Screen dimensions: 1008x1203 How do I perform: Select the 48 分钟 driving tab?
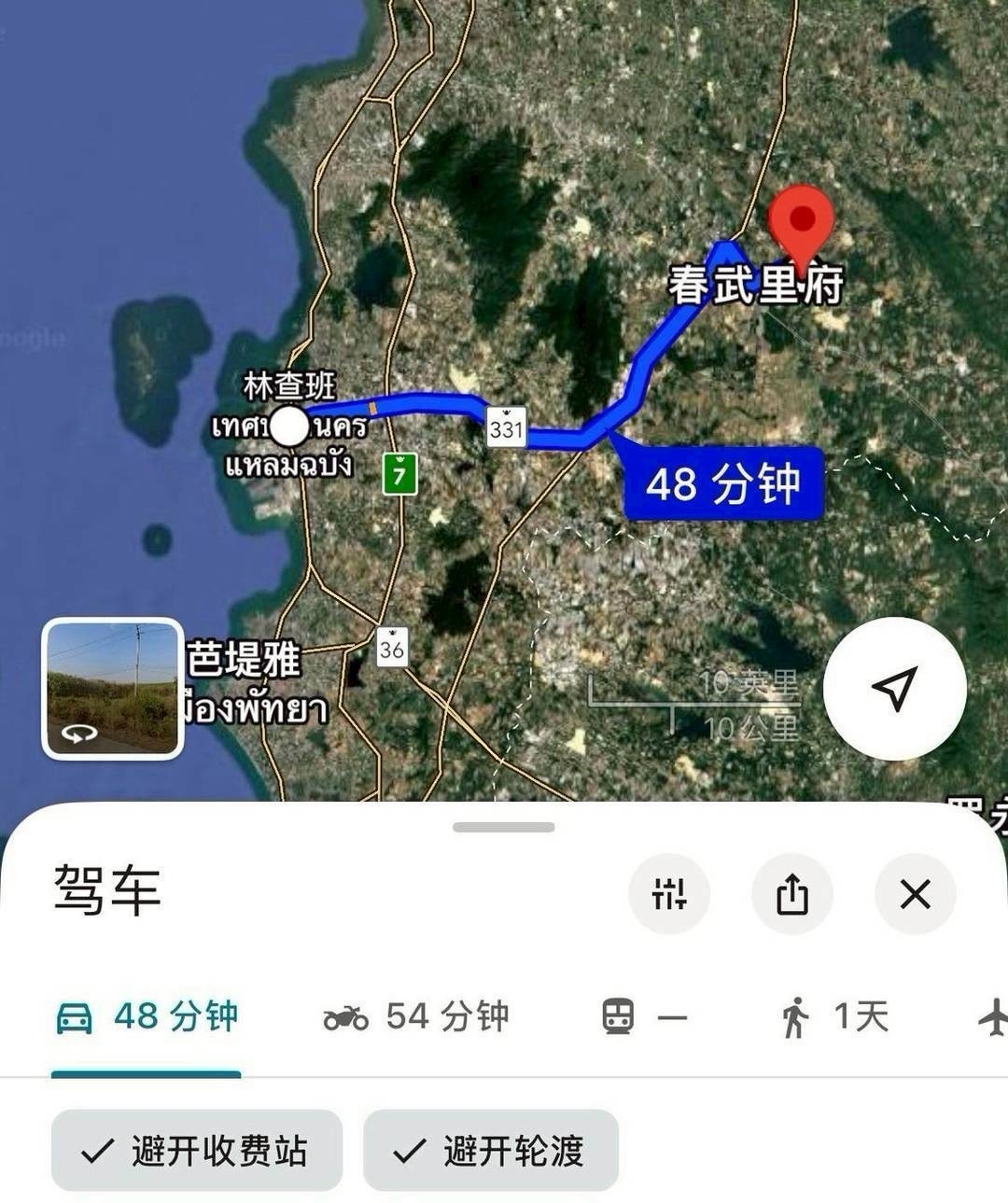147,1016
